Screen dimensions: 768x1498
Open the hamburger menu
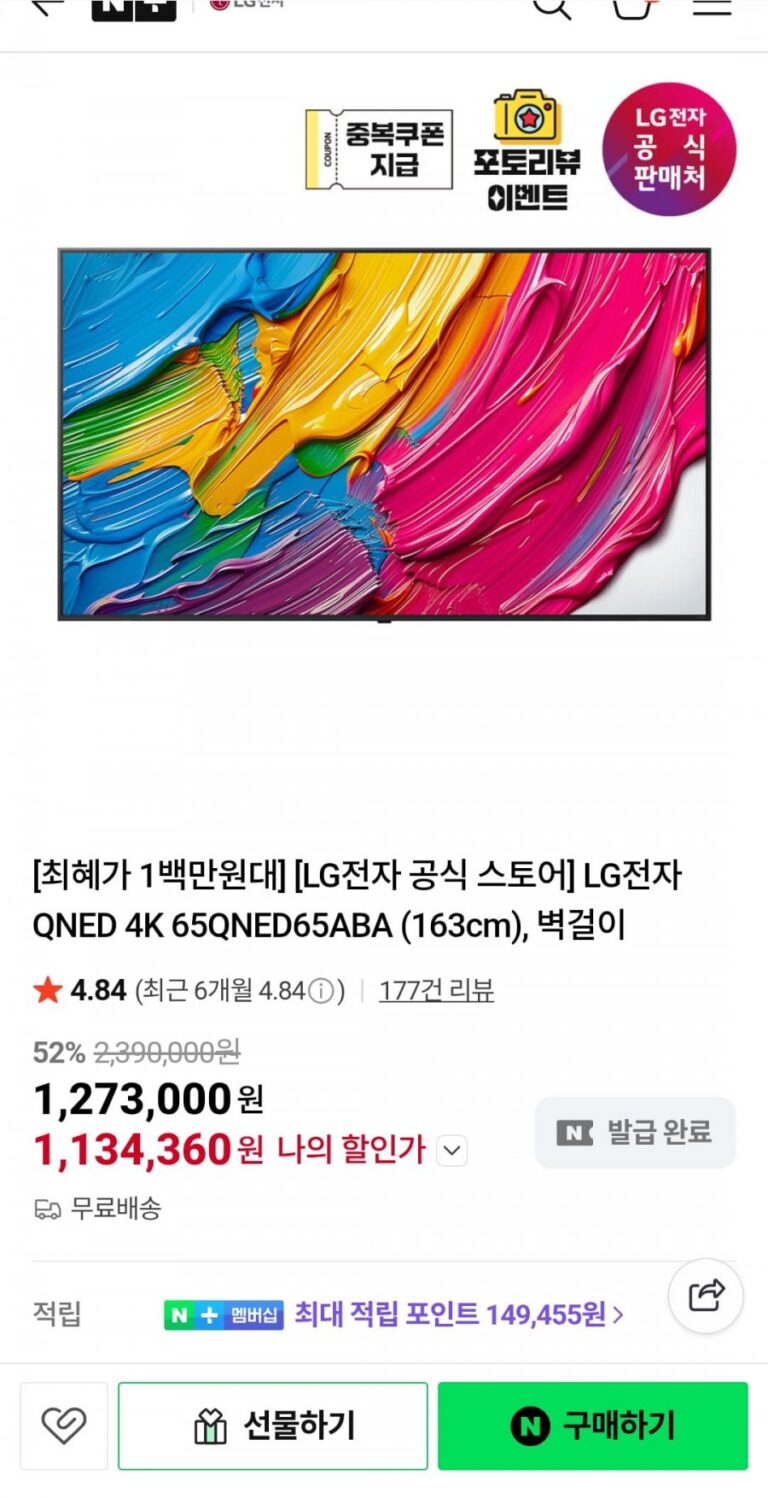coord(712,6)
